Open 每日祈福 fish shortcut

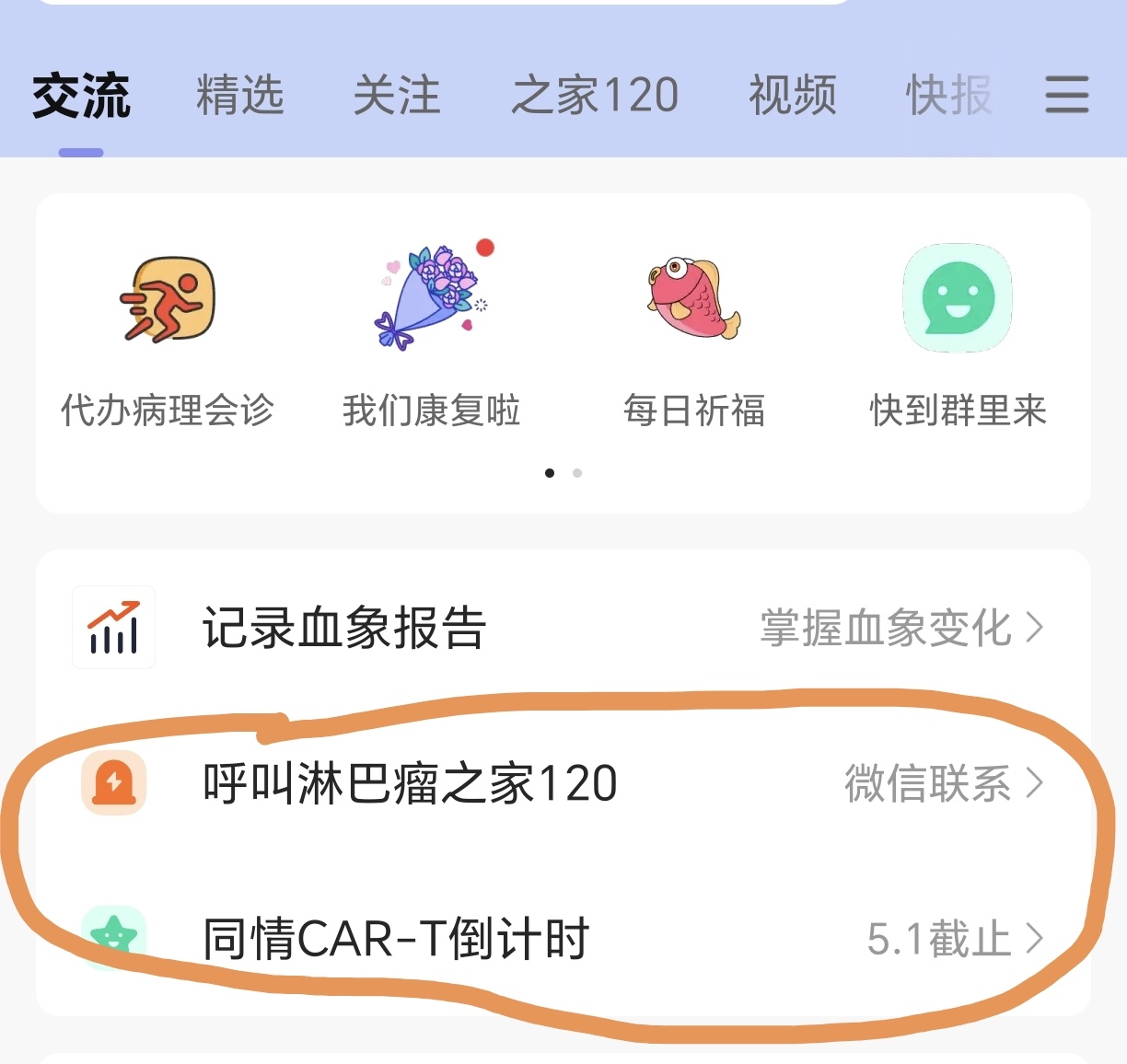click(694, 336)
